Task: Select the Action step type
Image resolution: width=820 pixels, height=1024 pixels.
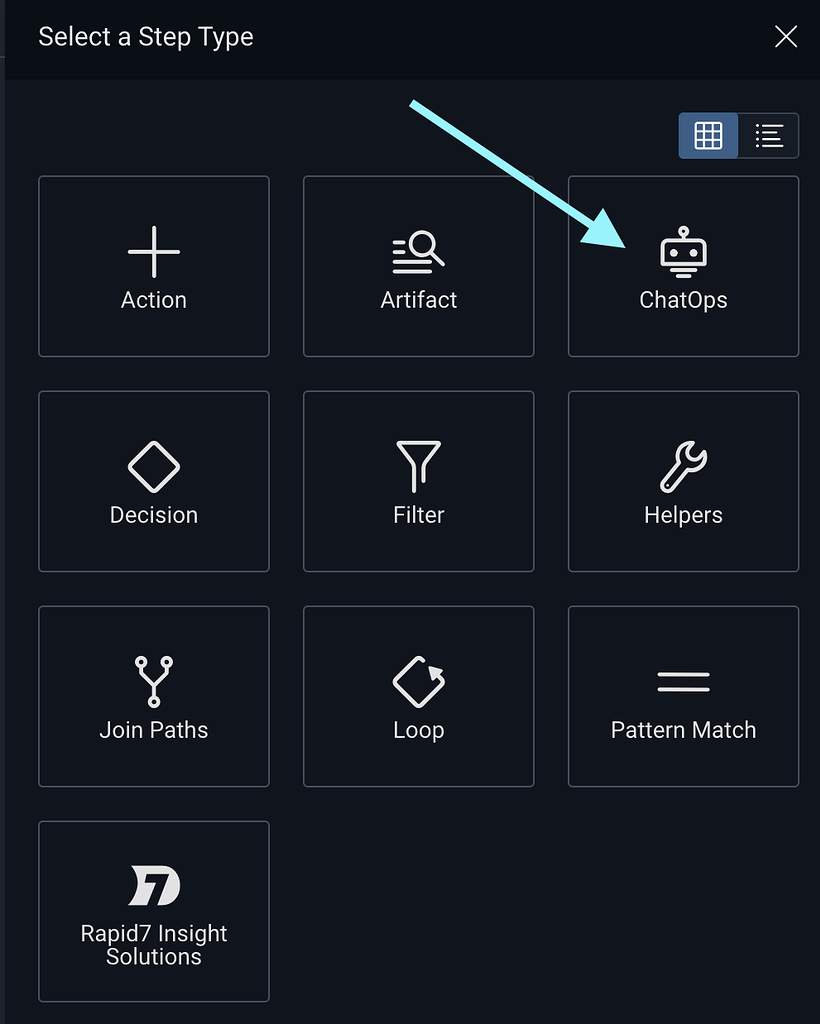Action: point(154,267)
